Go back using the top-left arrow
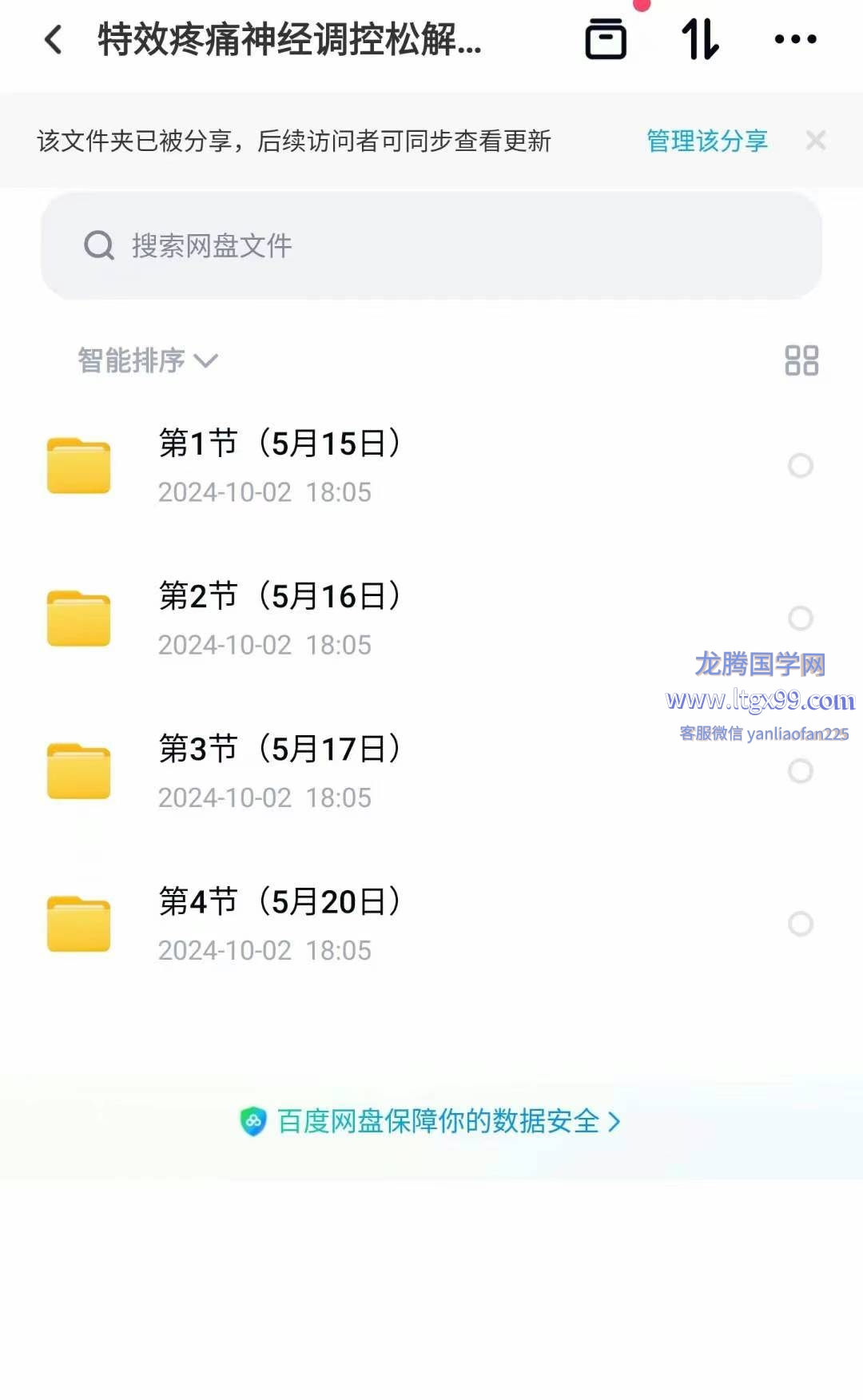 pos(53,39)
